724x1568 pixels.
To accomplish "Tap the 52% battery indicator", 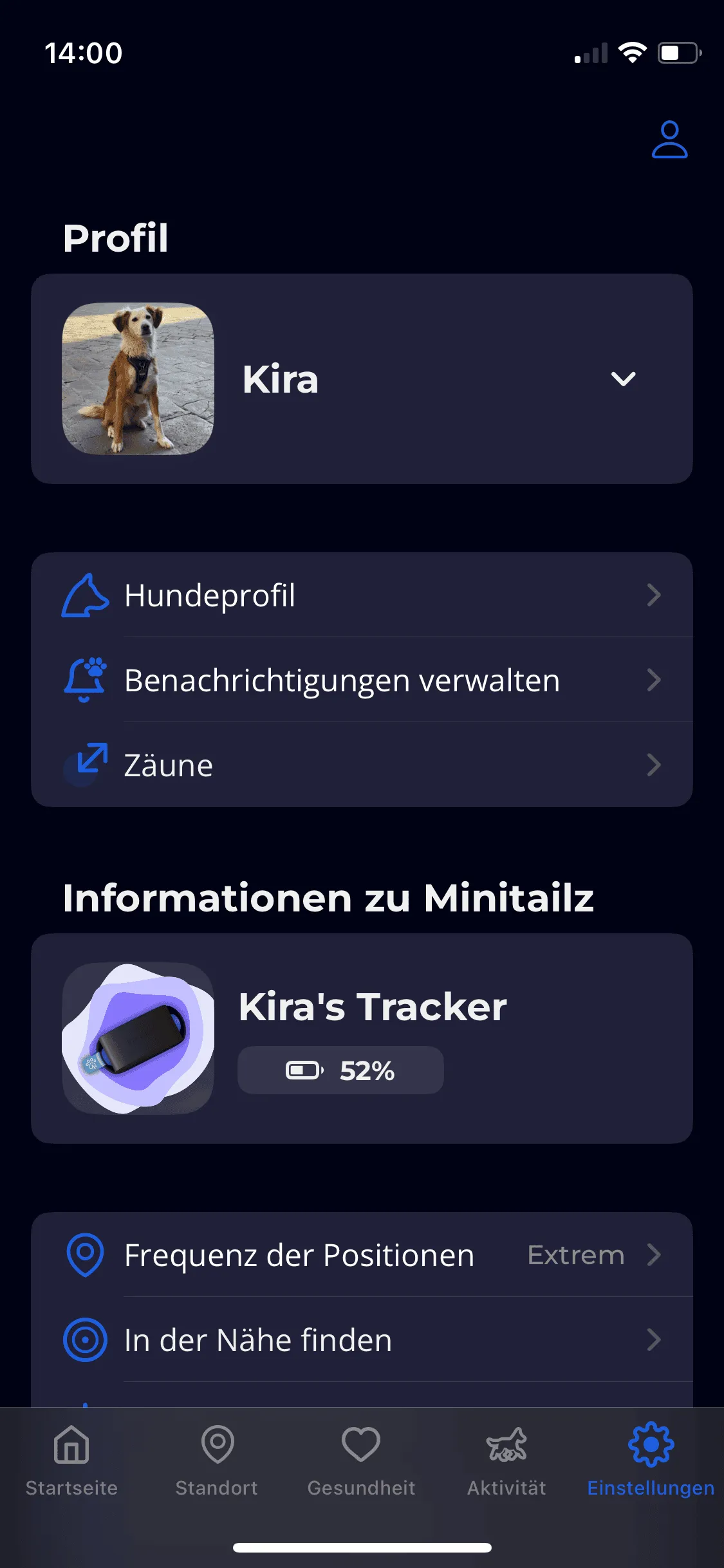I will click(x=340, y=1070).
